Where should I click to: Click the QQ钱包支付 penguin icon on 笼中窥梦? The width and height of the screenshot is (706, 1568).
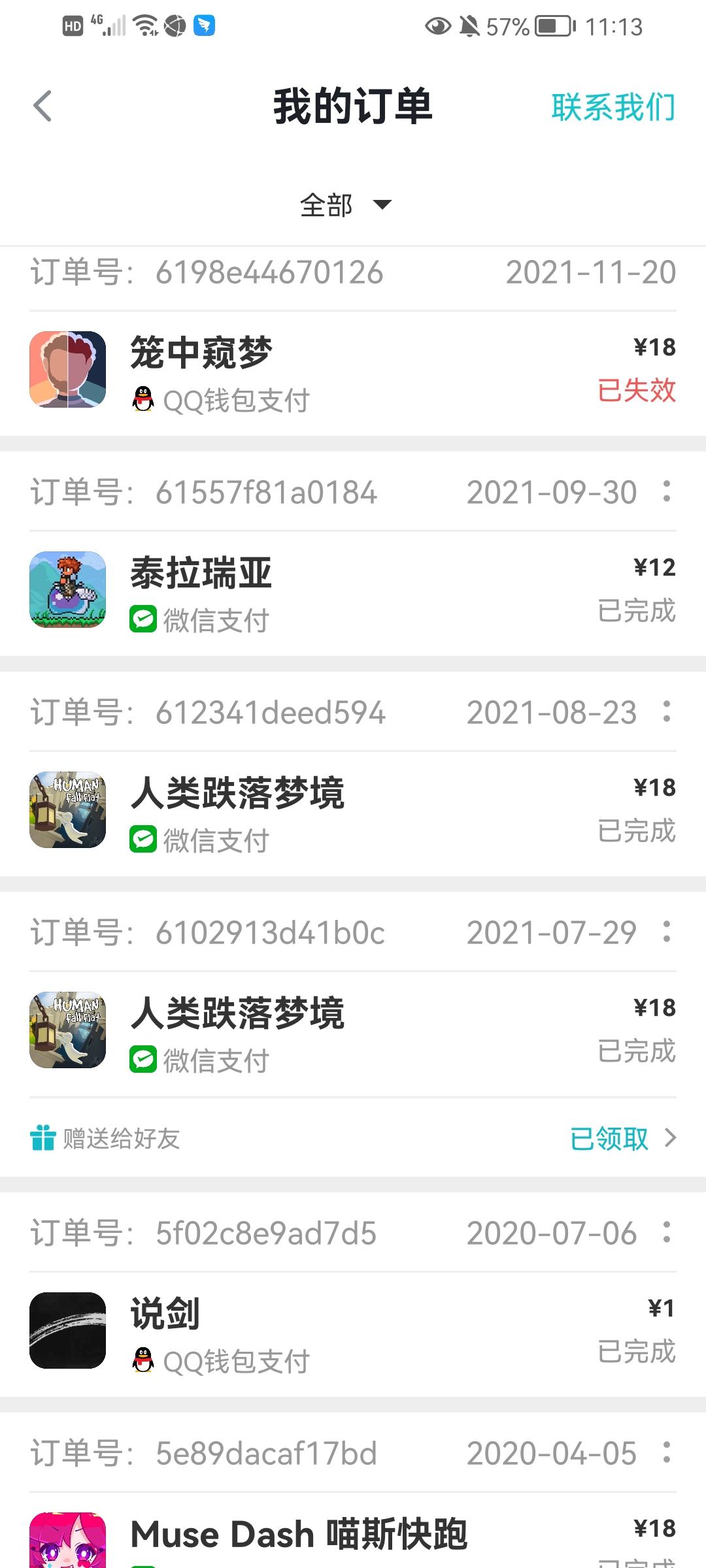(143, 397)
